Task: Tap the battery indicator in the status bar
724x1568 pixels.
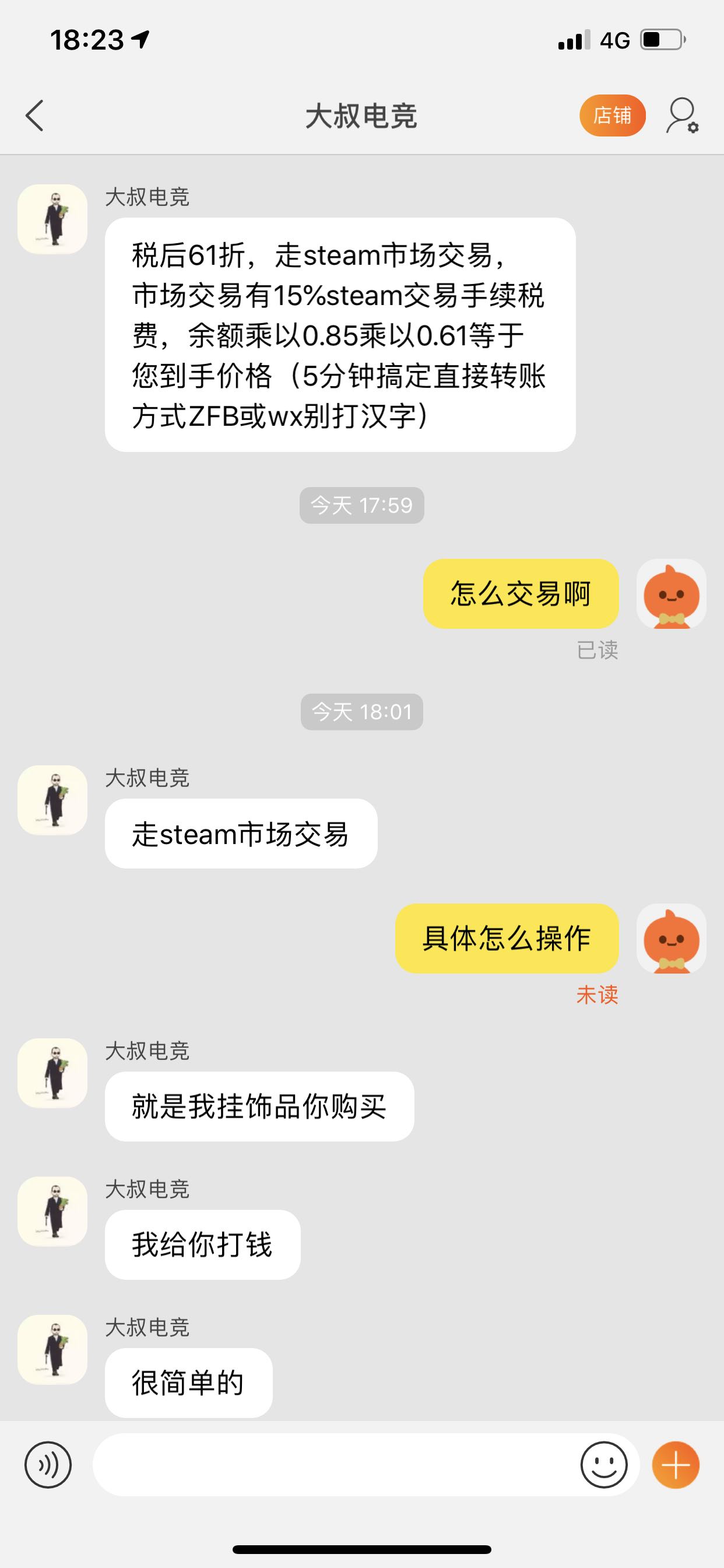Action: [x=663, y=40]
